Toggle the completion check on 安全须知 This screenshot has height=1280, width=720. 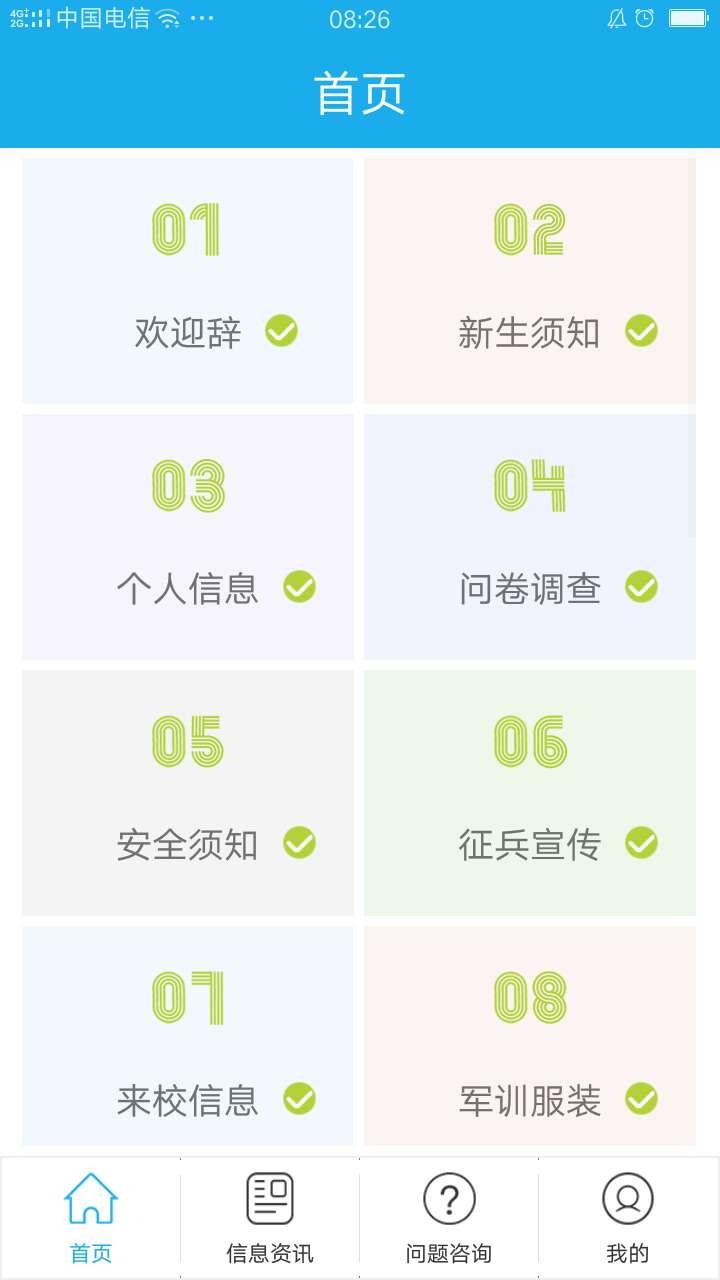(297, 842)
